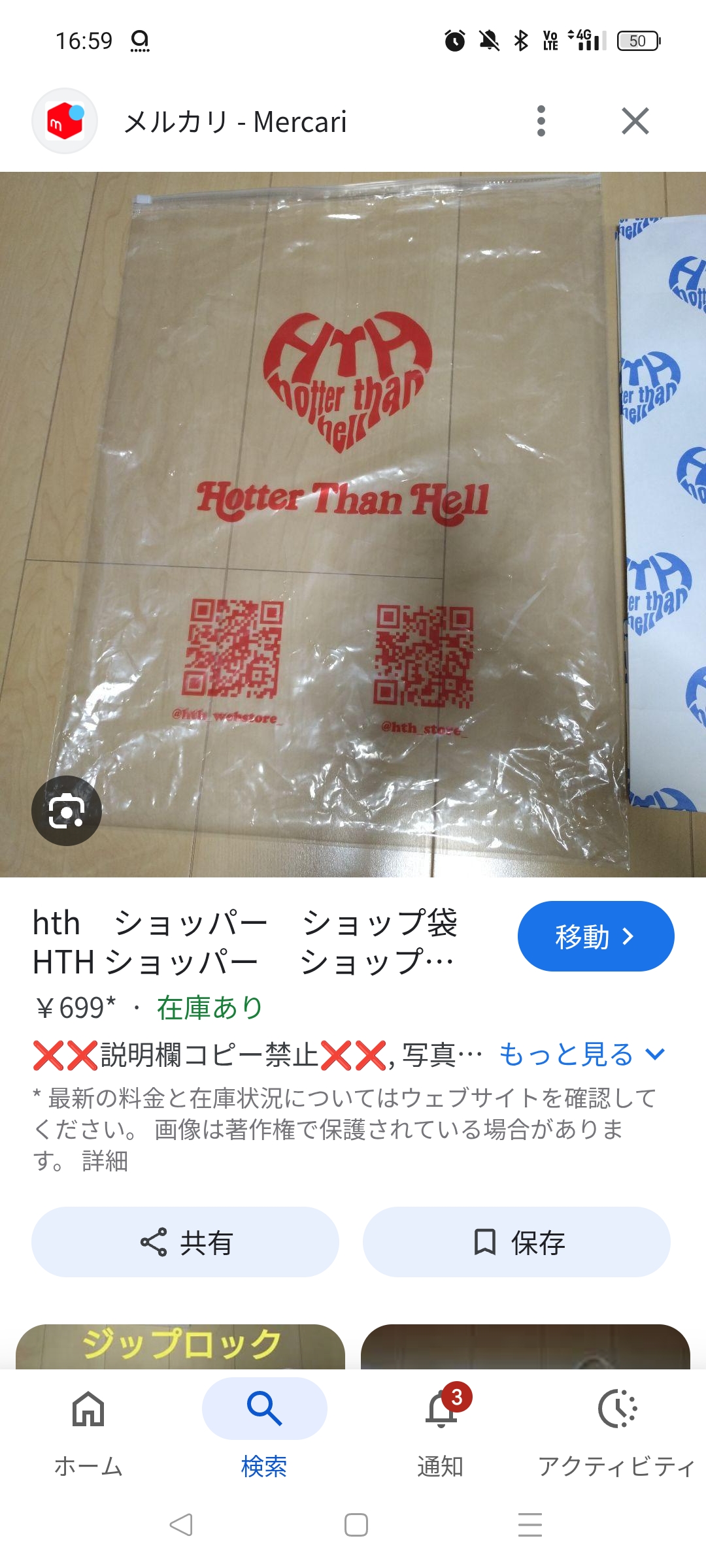Close the Mercari image result
Screen dimensions: 706x1568
click(x=635, y=122)
